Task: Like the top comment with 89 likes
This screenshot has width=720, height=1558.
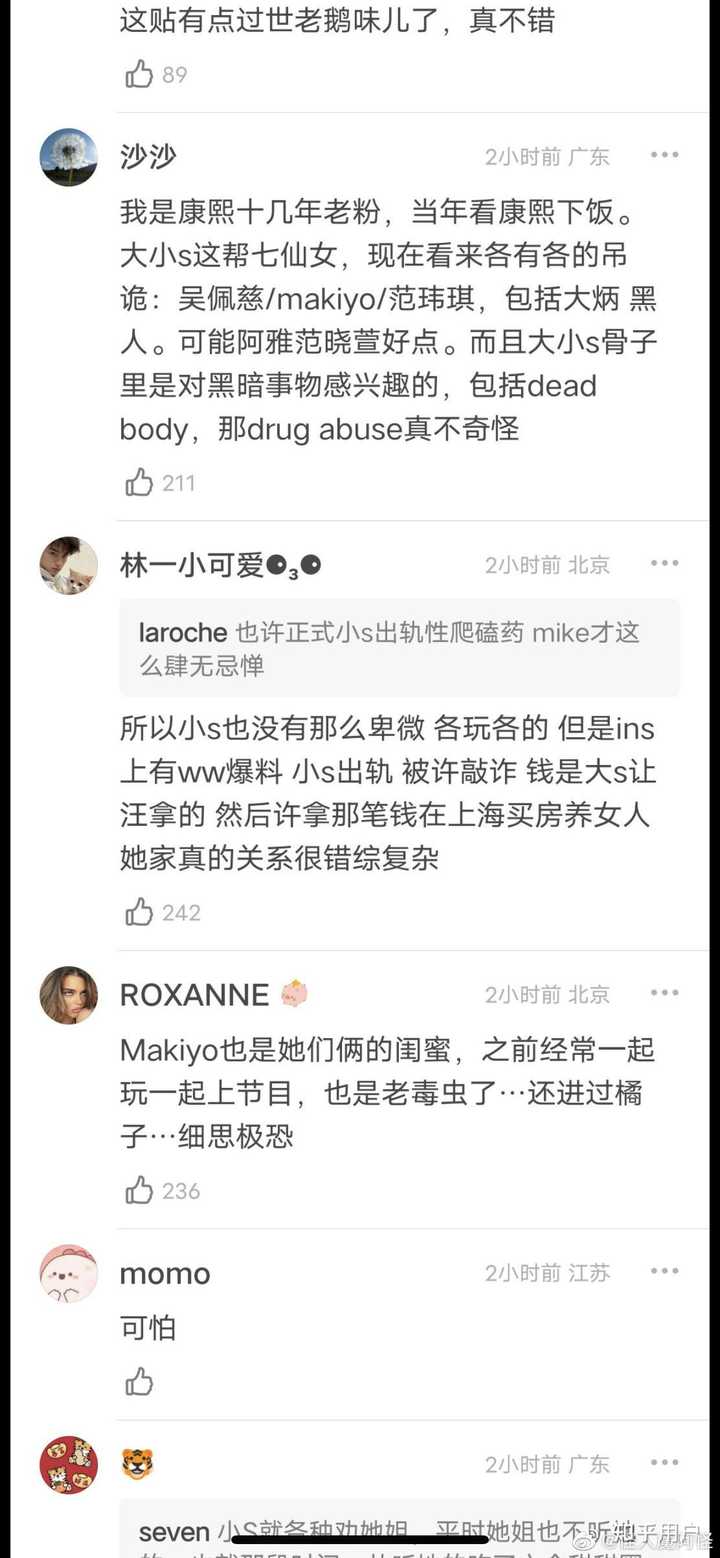Action: [x=140, y=74]
